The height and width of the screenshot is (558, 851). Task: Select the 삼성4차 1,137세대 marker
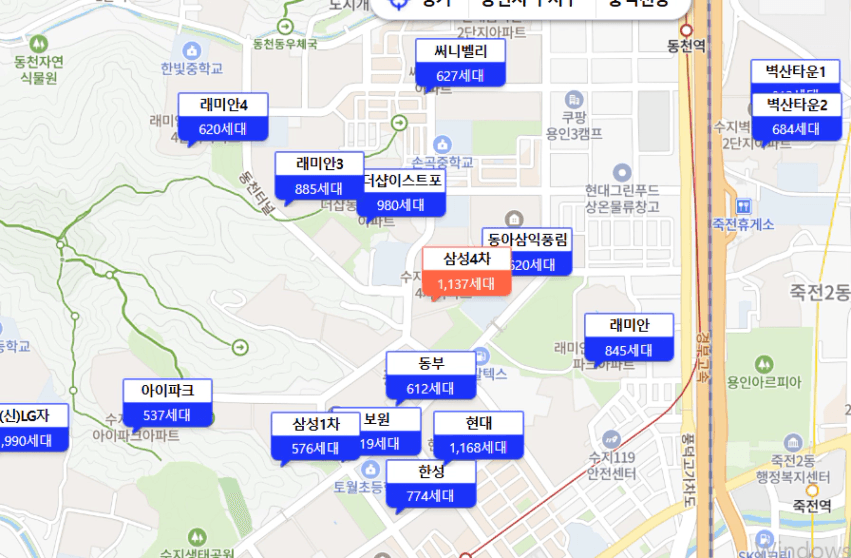coord(466,271)
